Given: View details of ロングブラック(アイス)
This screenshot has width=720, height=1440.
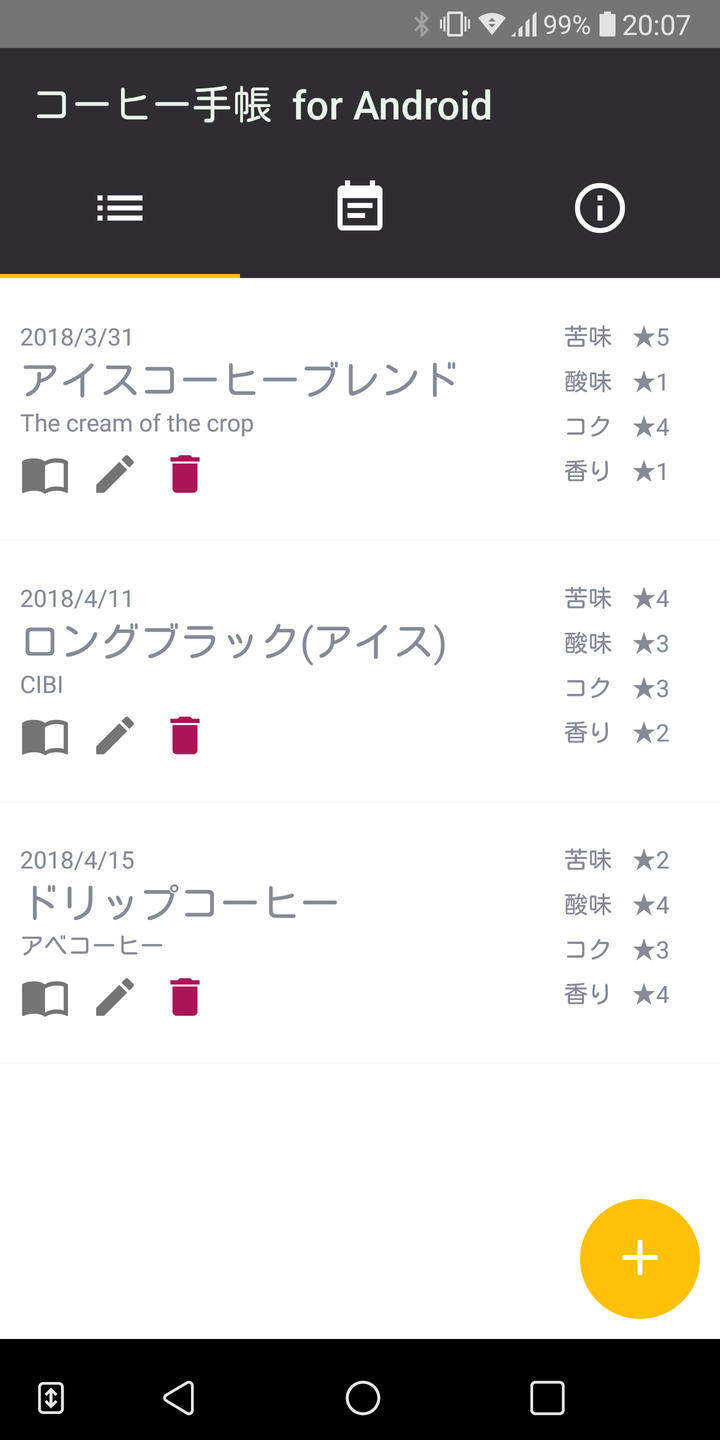Looking at the screenshot, I should [45, 737].
